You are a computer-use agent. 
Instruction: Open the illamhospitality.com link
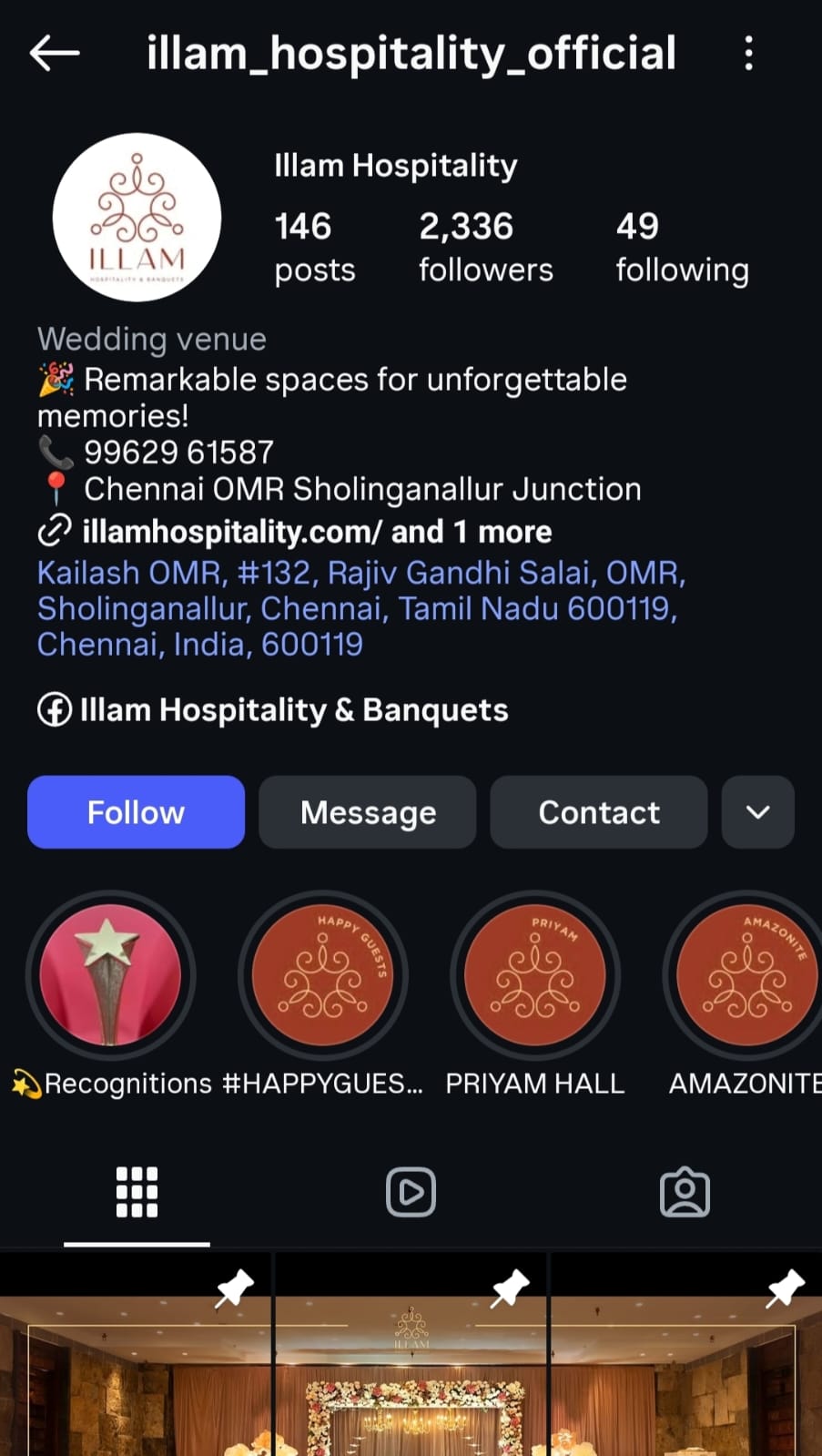point(230,532)
